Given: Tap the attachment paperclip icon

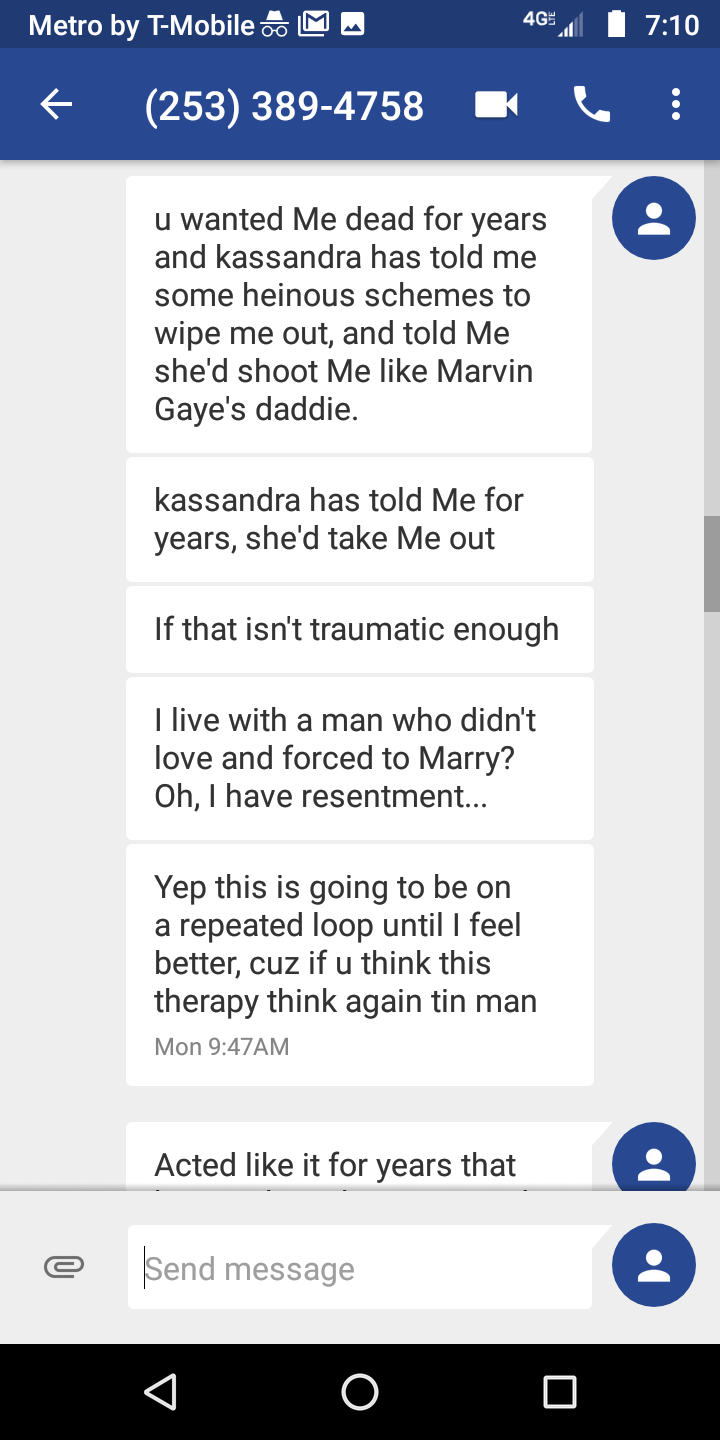Looking at the screenshot, I should (64, 1267).
